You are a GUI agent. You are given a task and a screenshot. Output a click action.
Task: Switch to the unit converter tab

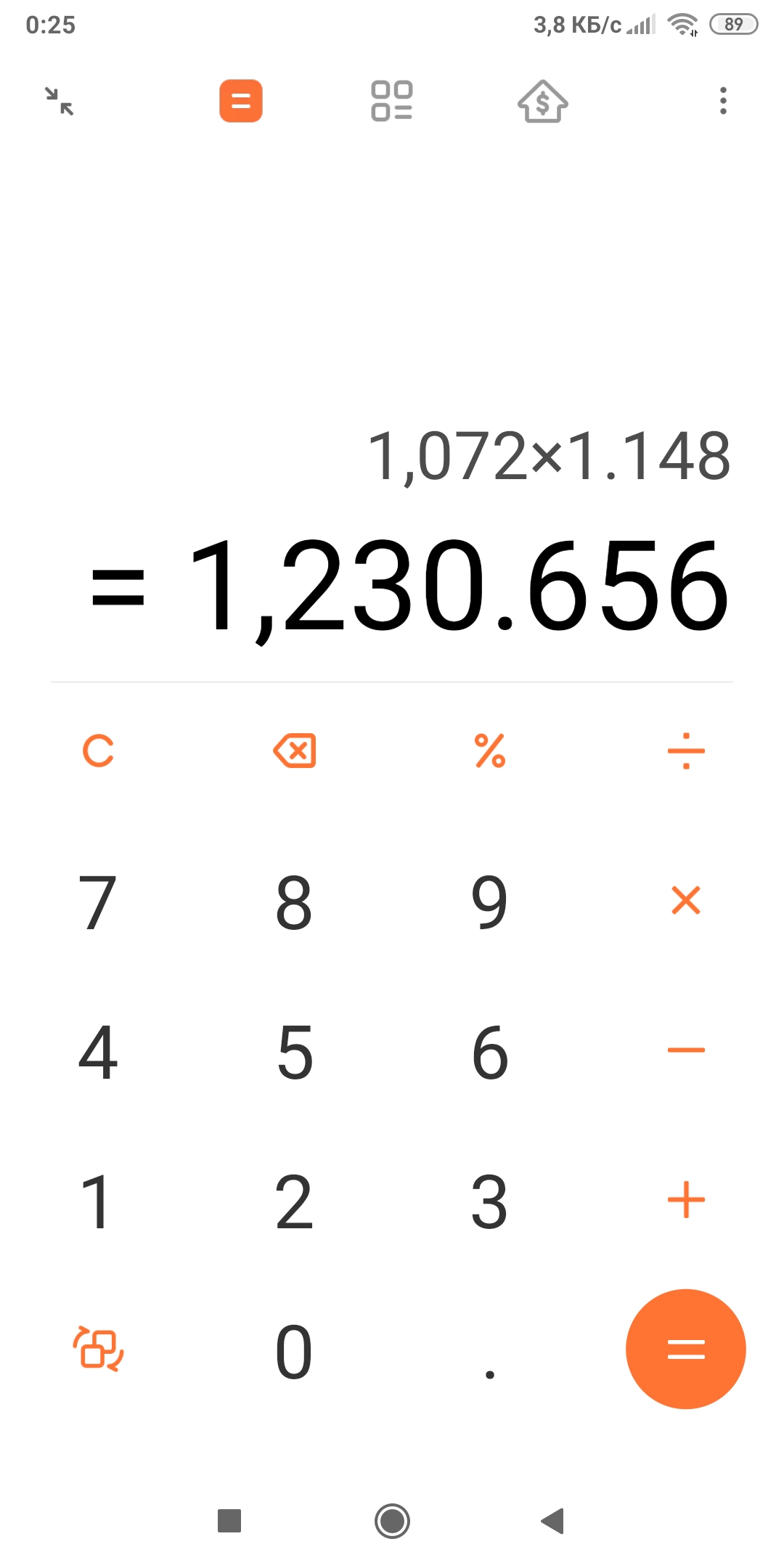[392, 101]
